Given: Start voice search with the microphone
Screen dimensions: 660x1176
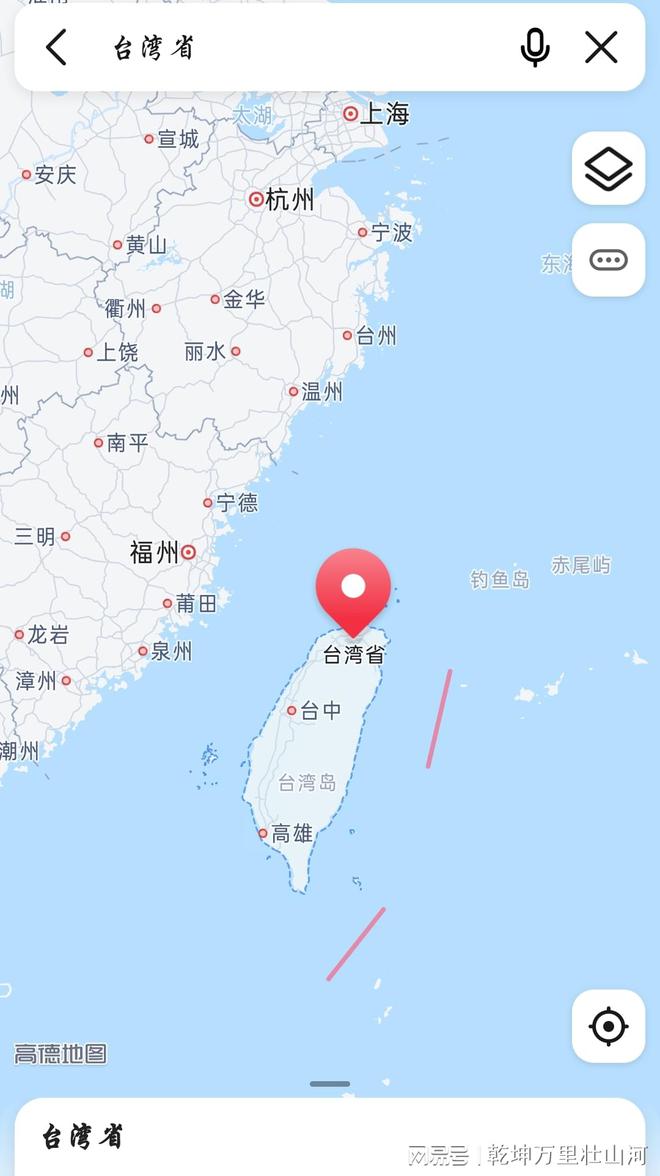Looking at the screenshot, I should (x=535, y=48).
